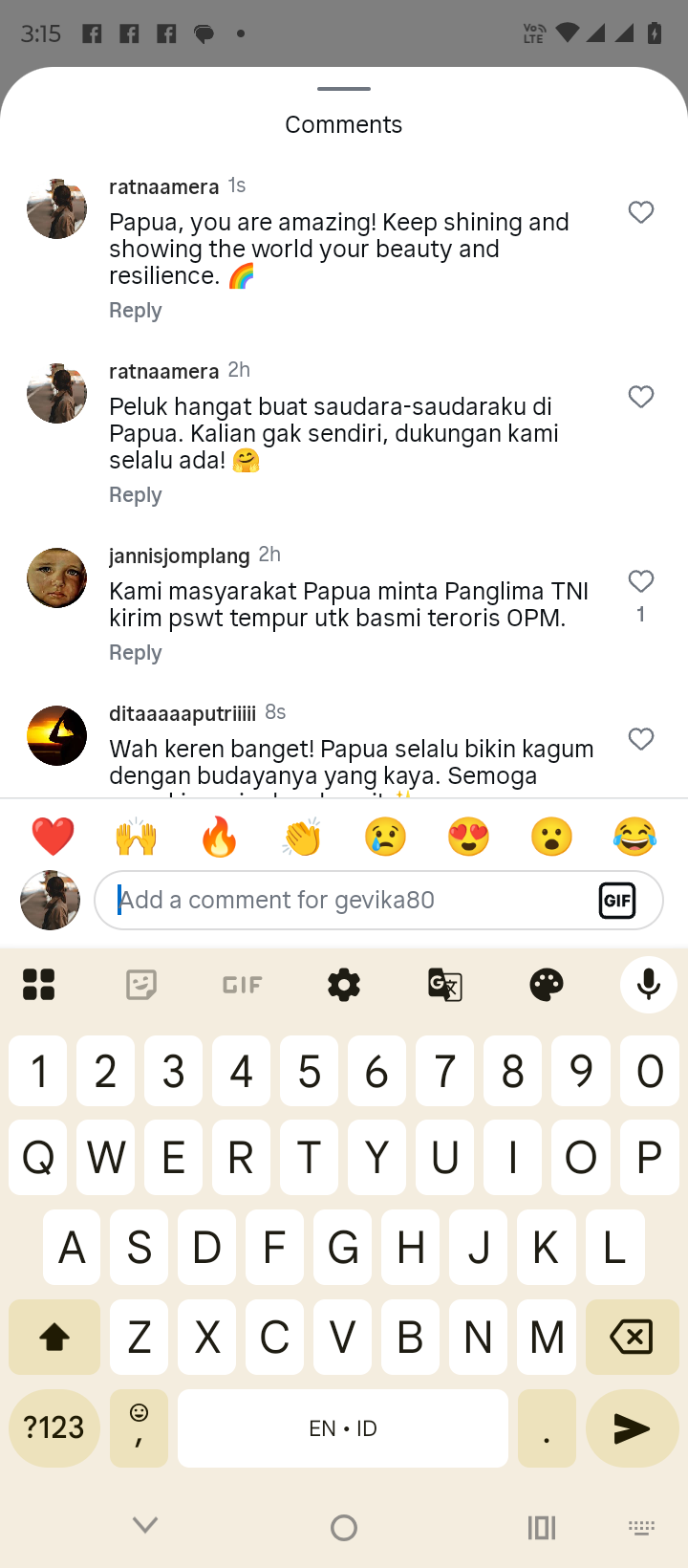This screenshot has height=1568, width=688.
Task: Open the GIF picker in comment field
Action: pos(617,900)
